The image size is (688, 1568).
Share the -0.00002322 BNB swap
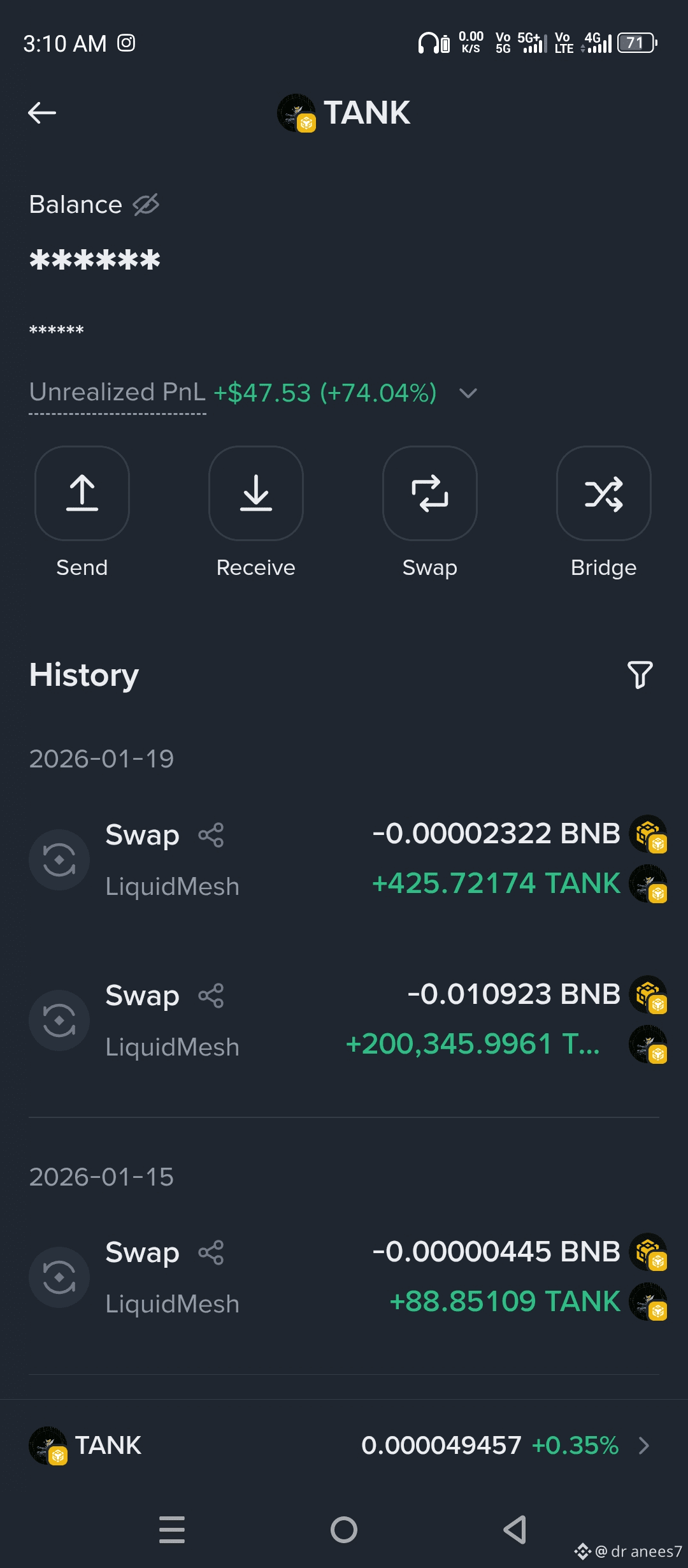(x=211, y=835)
